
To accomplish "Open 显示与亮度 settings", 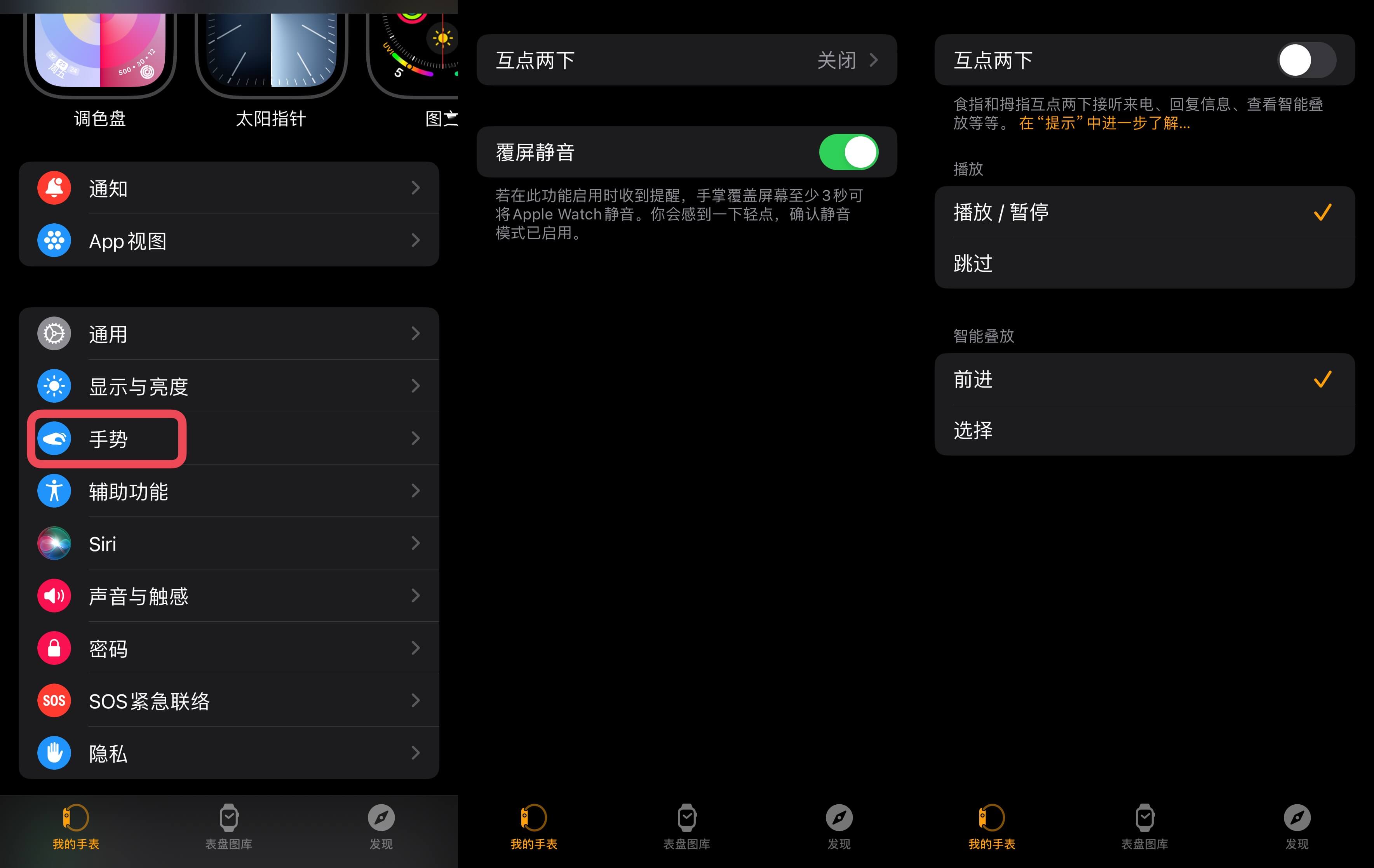I will (x=228, y=386).
